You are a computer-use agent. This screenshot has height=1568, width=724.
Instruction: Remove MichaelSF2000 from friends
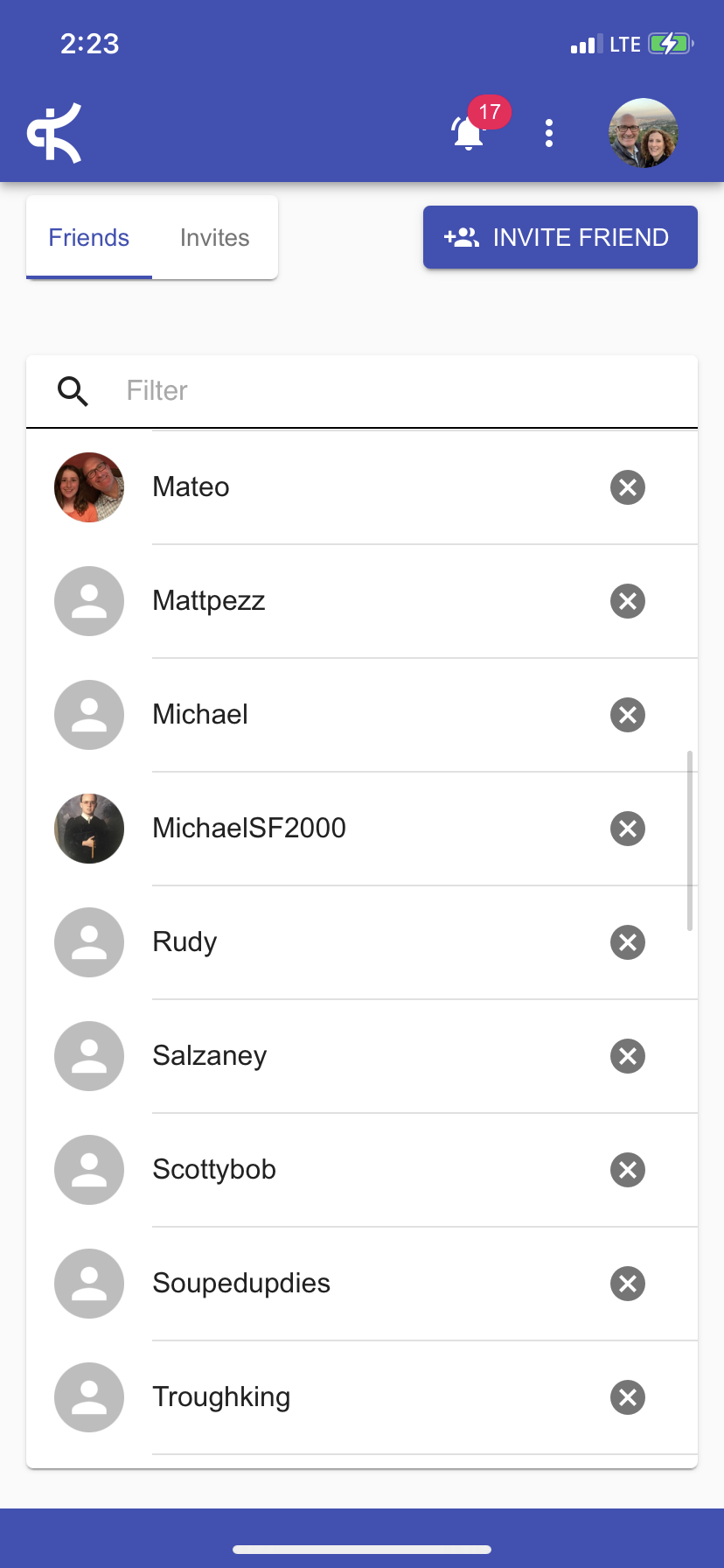(628, 829)
